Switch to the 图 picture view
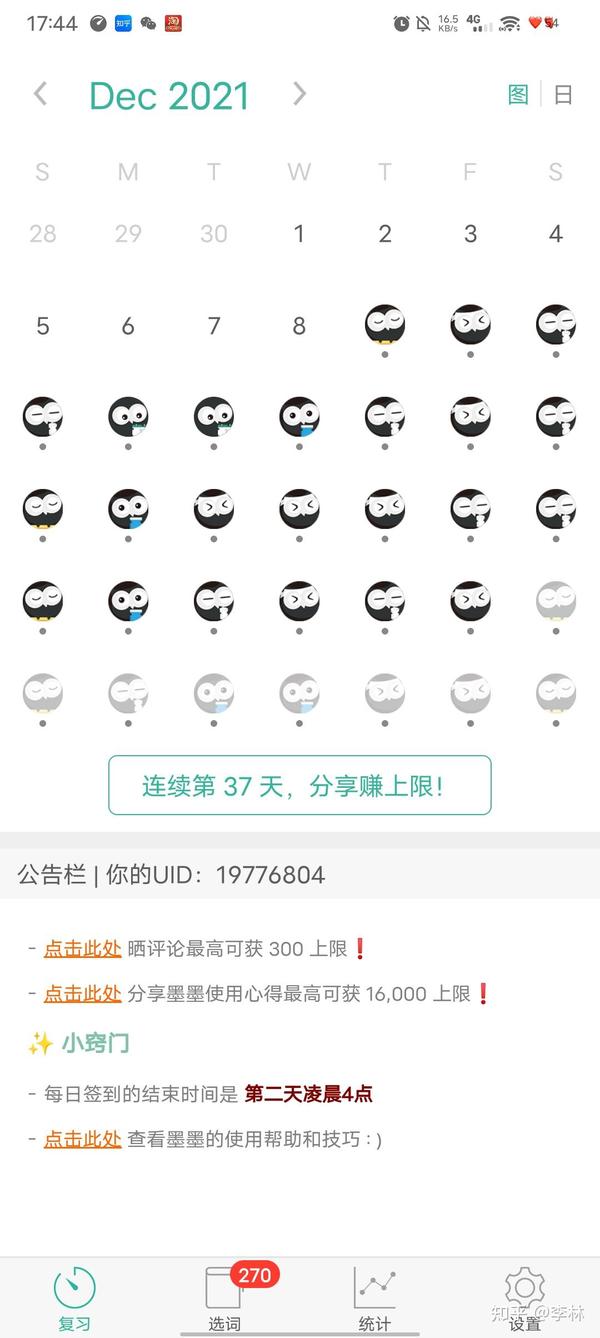The width and height of the screenshot is (600, 1338). (518, 95)
